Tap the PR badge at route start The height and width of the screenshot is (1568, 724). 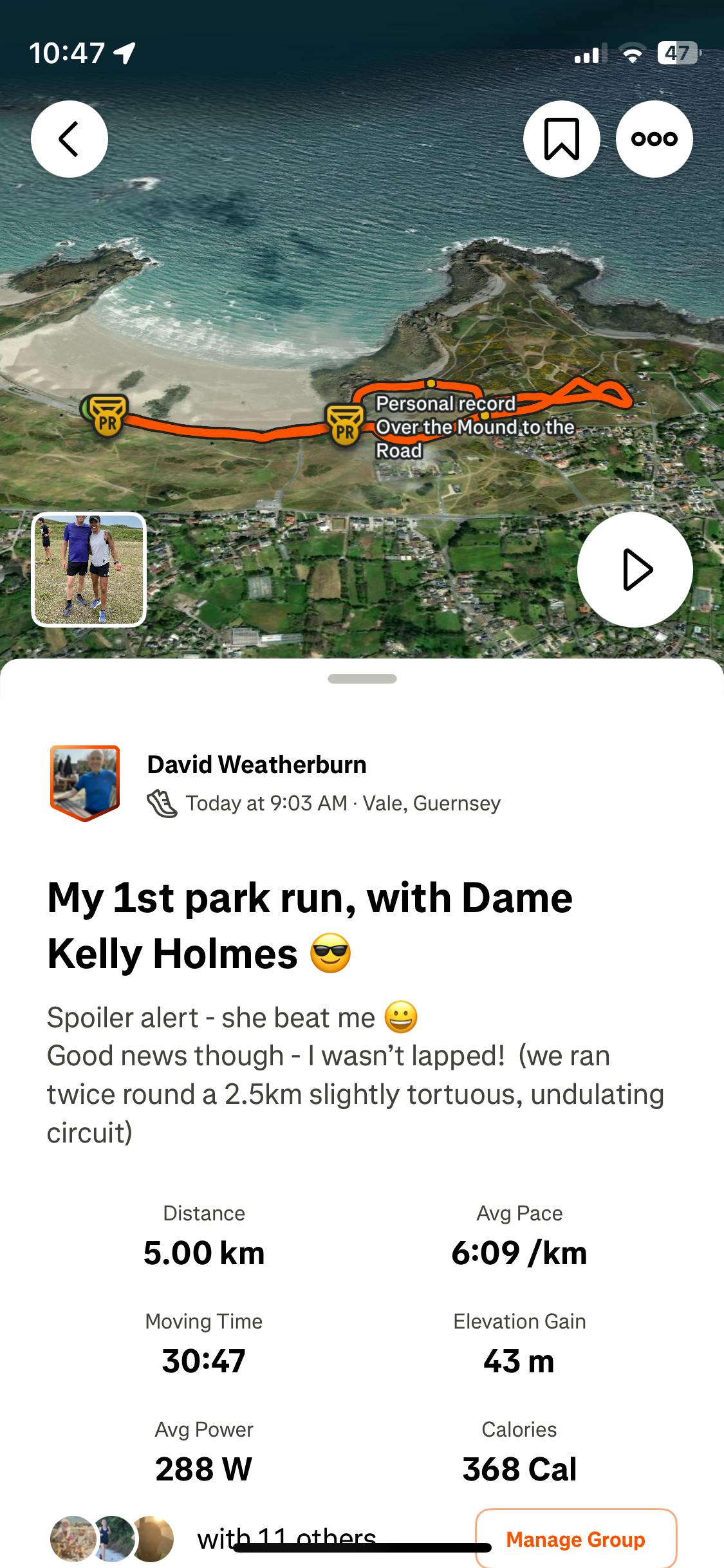tap(107, 416)
